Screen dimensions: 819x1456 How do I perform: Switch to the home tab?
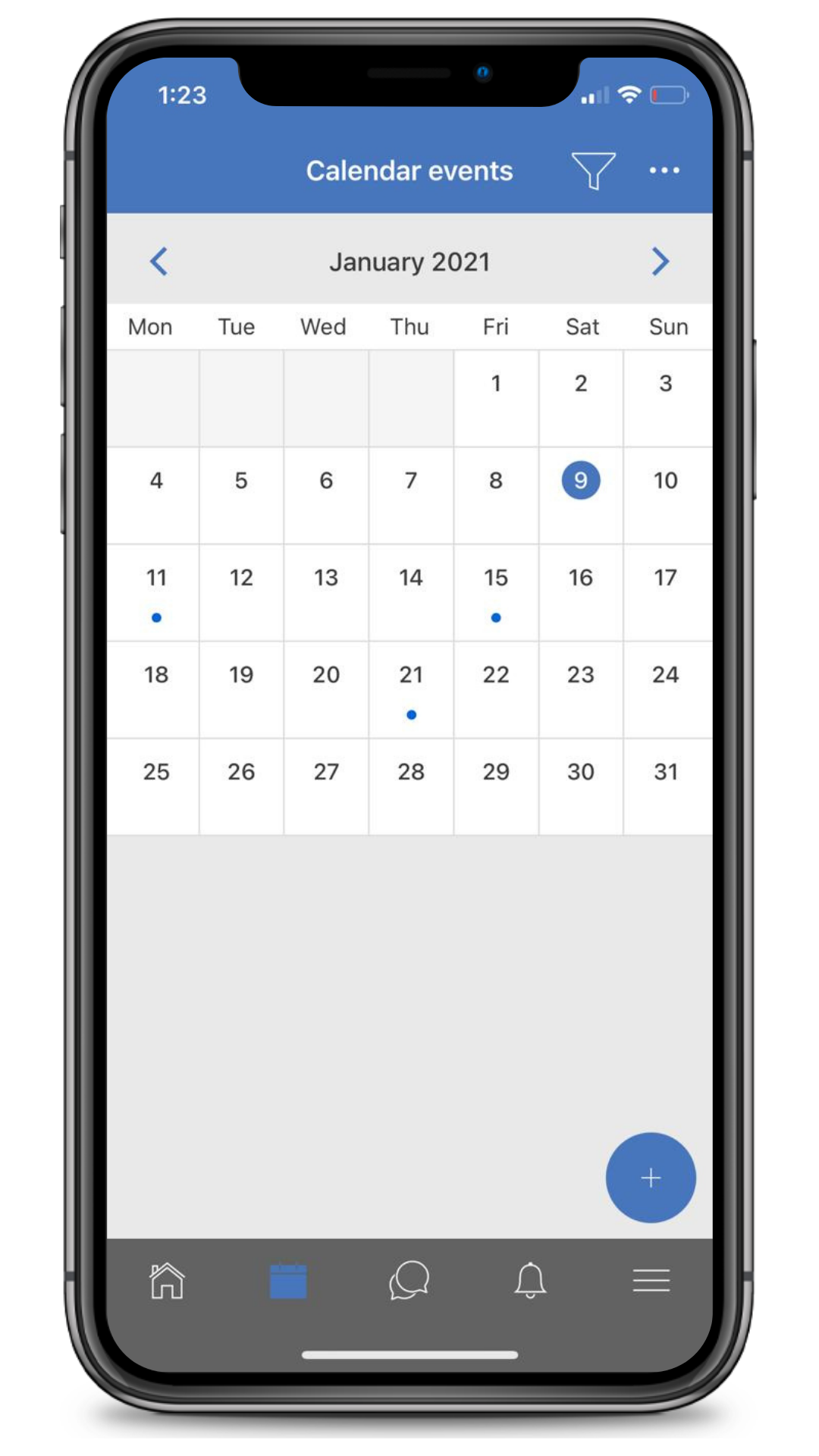[167, 1281]
